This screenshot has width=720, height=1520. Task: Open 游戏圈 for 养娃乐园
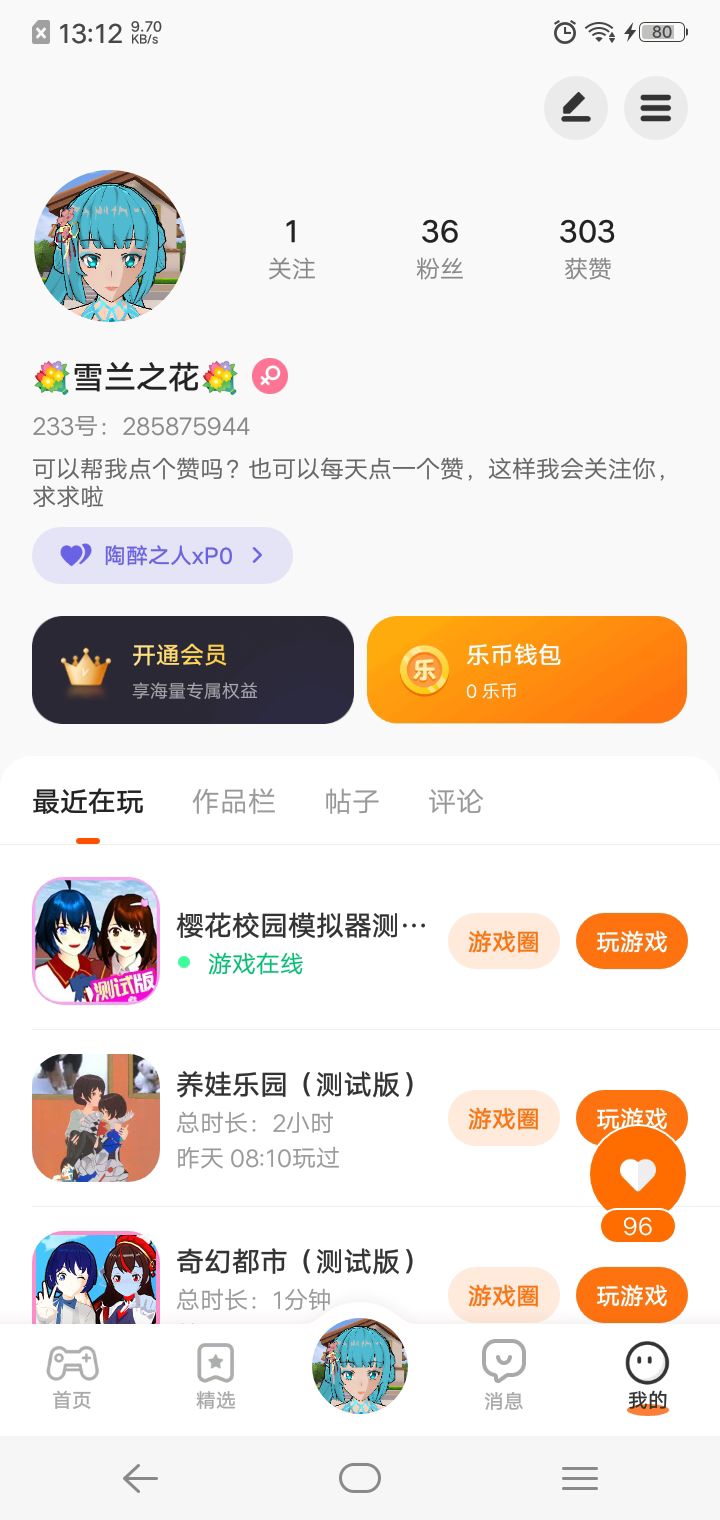click(503, 1118)
